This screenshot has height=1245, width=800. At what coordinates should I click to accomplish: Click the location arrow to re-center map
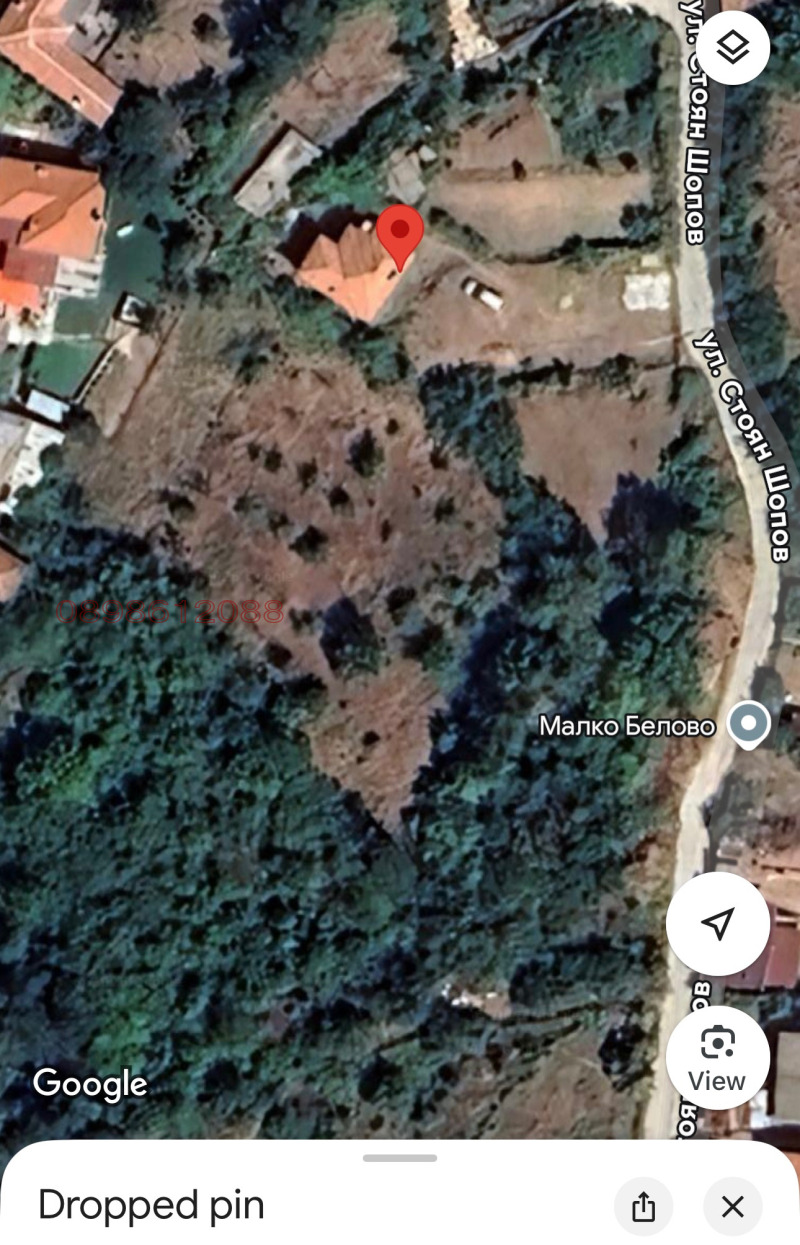717,922
